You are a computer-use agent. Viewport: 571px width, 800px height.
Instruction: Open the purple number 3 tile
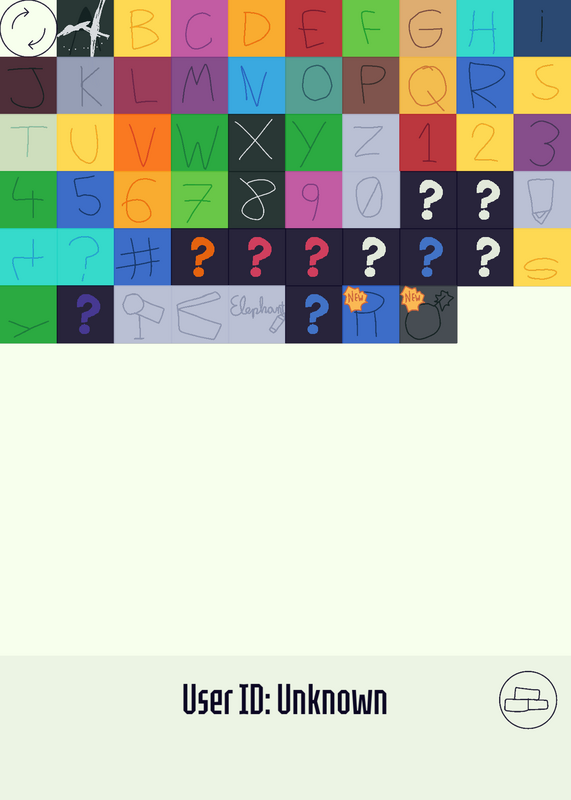click(x=542, y=143)
